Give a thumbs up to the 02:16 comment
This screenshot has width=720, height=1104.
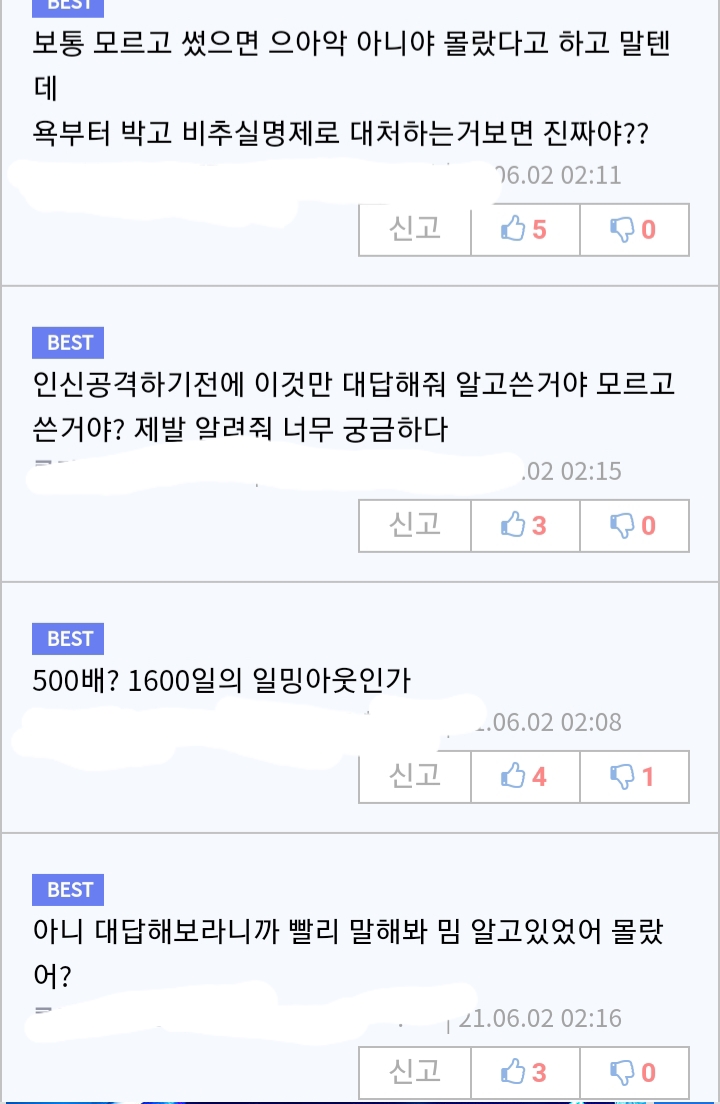pos(524,1073)
